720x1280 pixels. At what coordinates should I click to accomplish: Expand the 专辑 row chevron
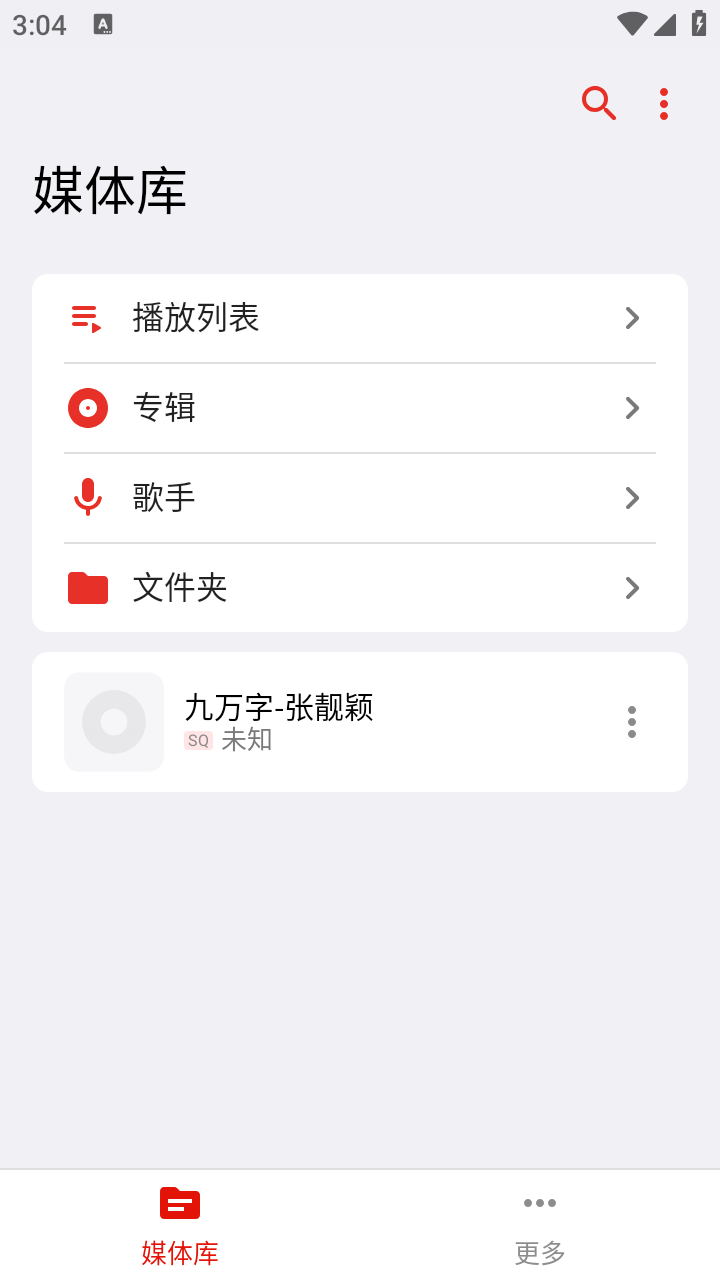point(632,408)
